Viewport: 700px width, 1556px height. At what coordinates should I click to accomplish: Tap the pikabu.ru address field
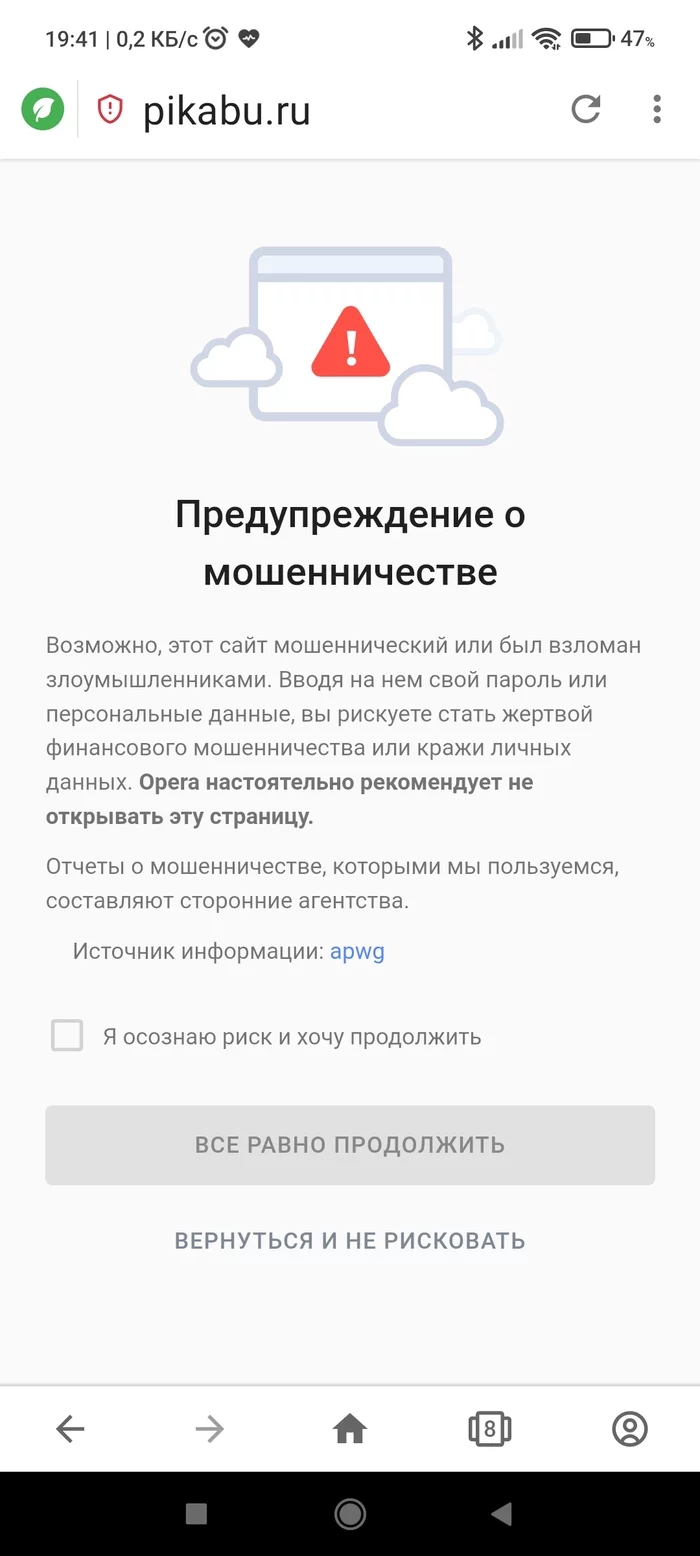pyautogui.click(x=226, y=110)
